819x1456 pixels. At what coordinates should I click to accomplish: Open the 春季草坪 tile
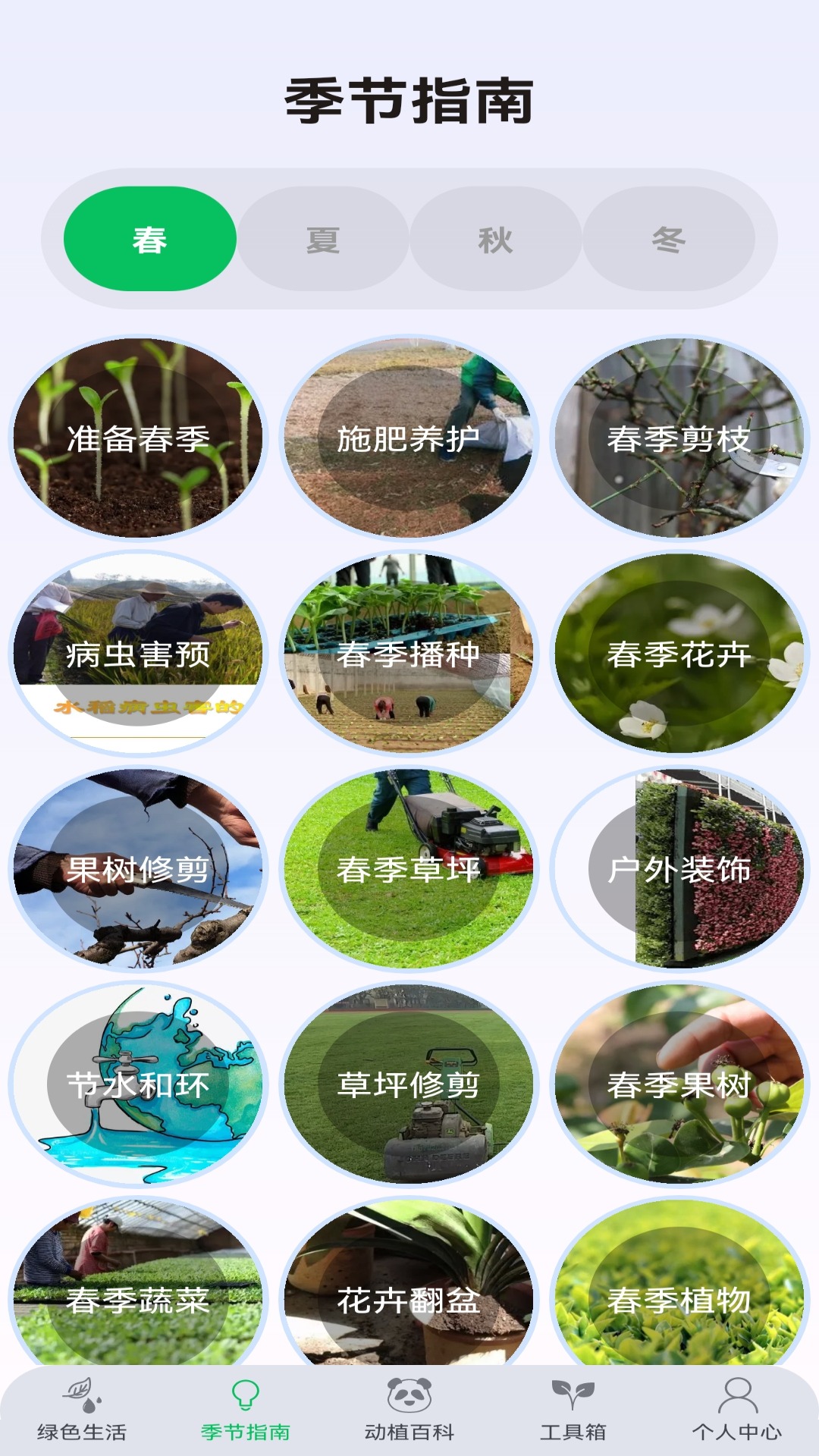(408, 869)
